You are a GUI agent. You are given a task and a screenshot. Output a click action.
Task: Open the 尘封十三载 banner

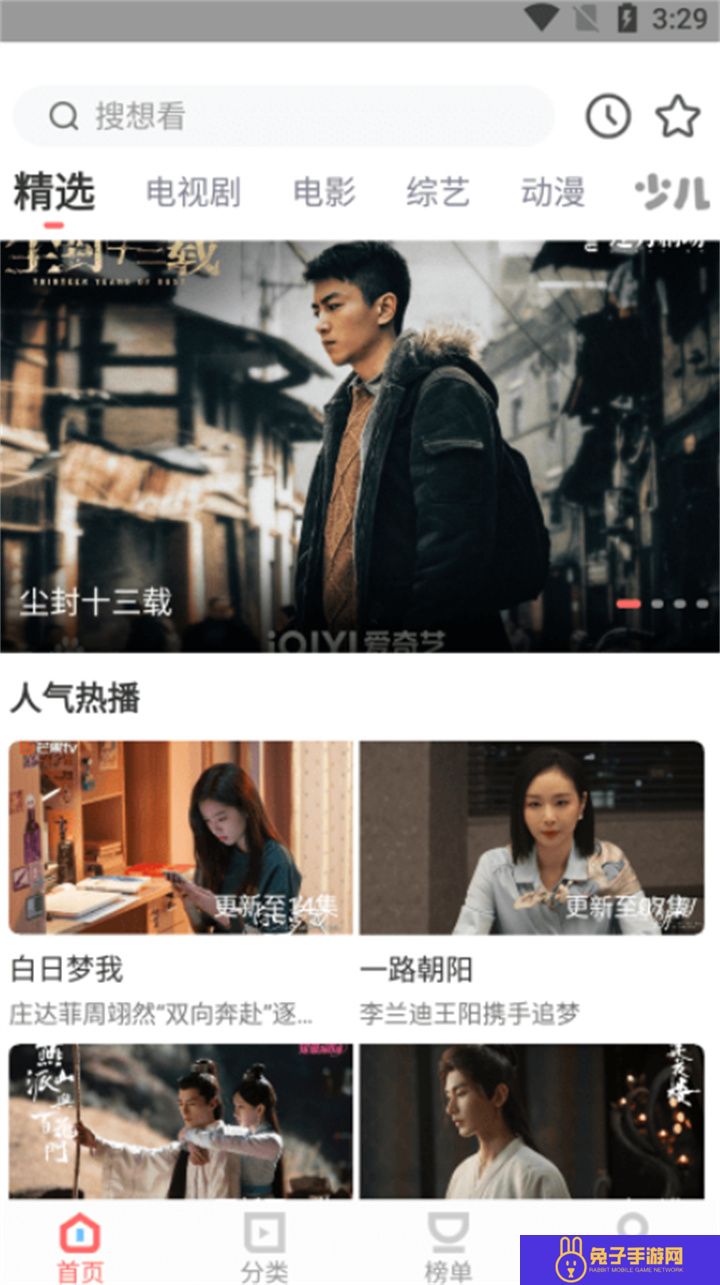360,446
